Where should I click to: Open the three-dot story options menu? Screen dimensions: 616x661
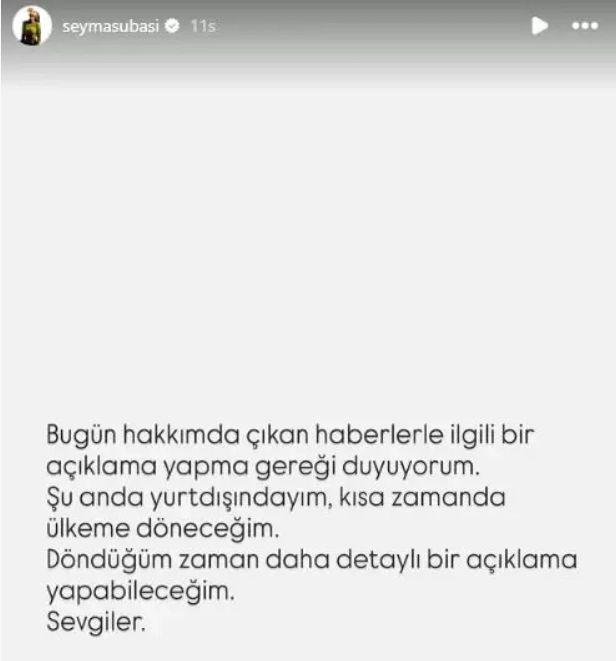pyautogui.click(x=584, y=27)
